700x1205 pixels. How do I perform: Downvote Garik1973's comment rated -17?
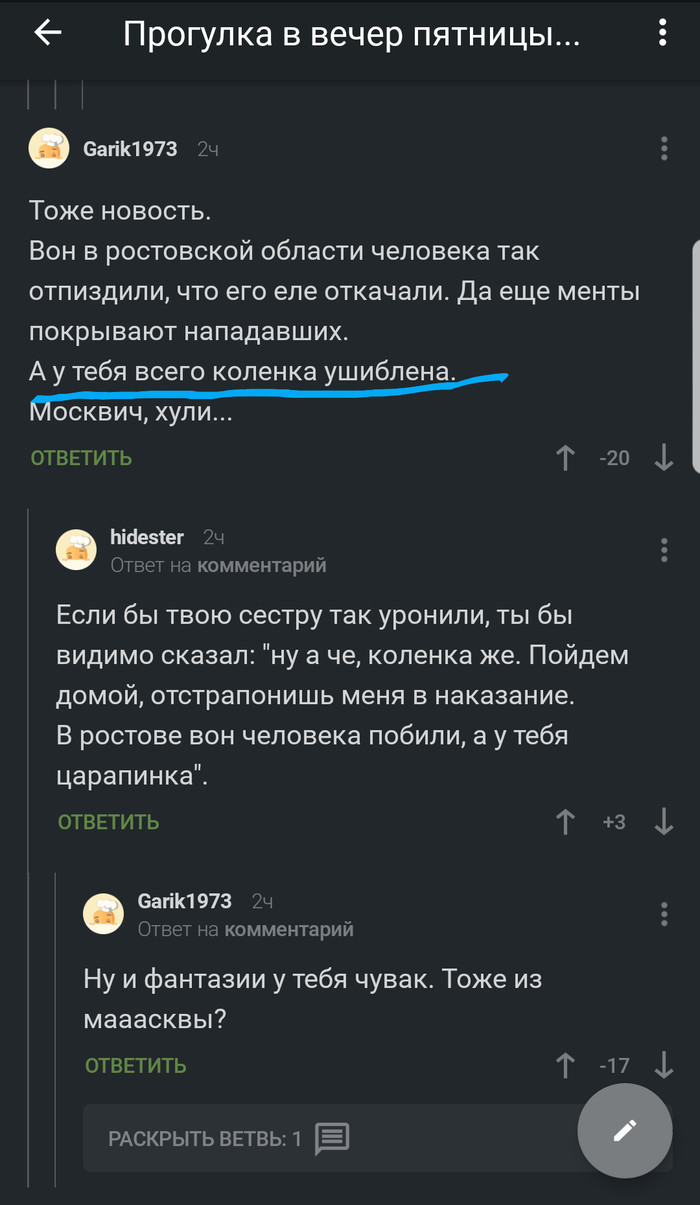point(664,1065)
